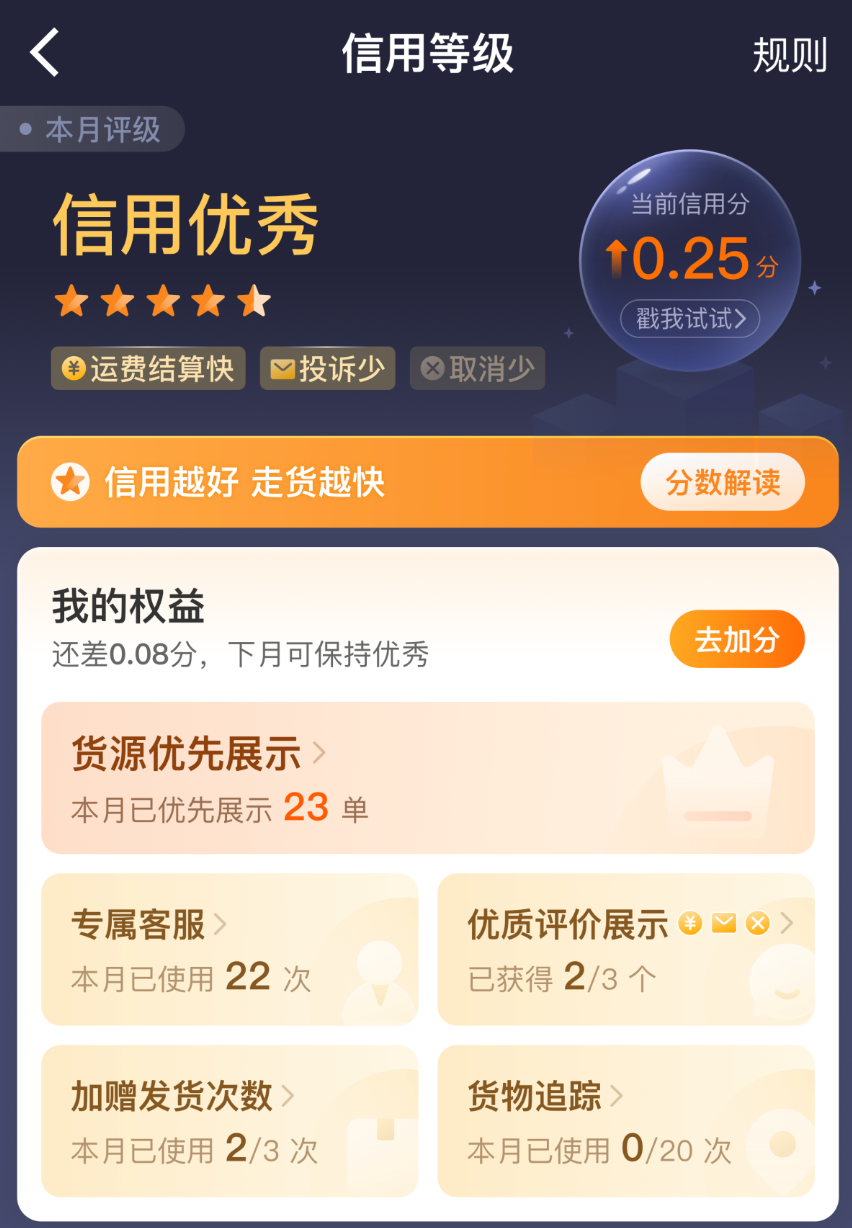Open the 货物追踪 benefit card
This screenshot has height=1228, width=852.
coord(626,1120)
